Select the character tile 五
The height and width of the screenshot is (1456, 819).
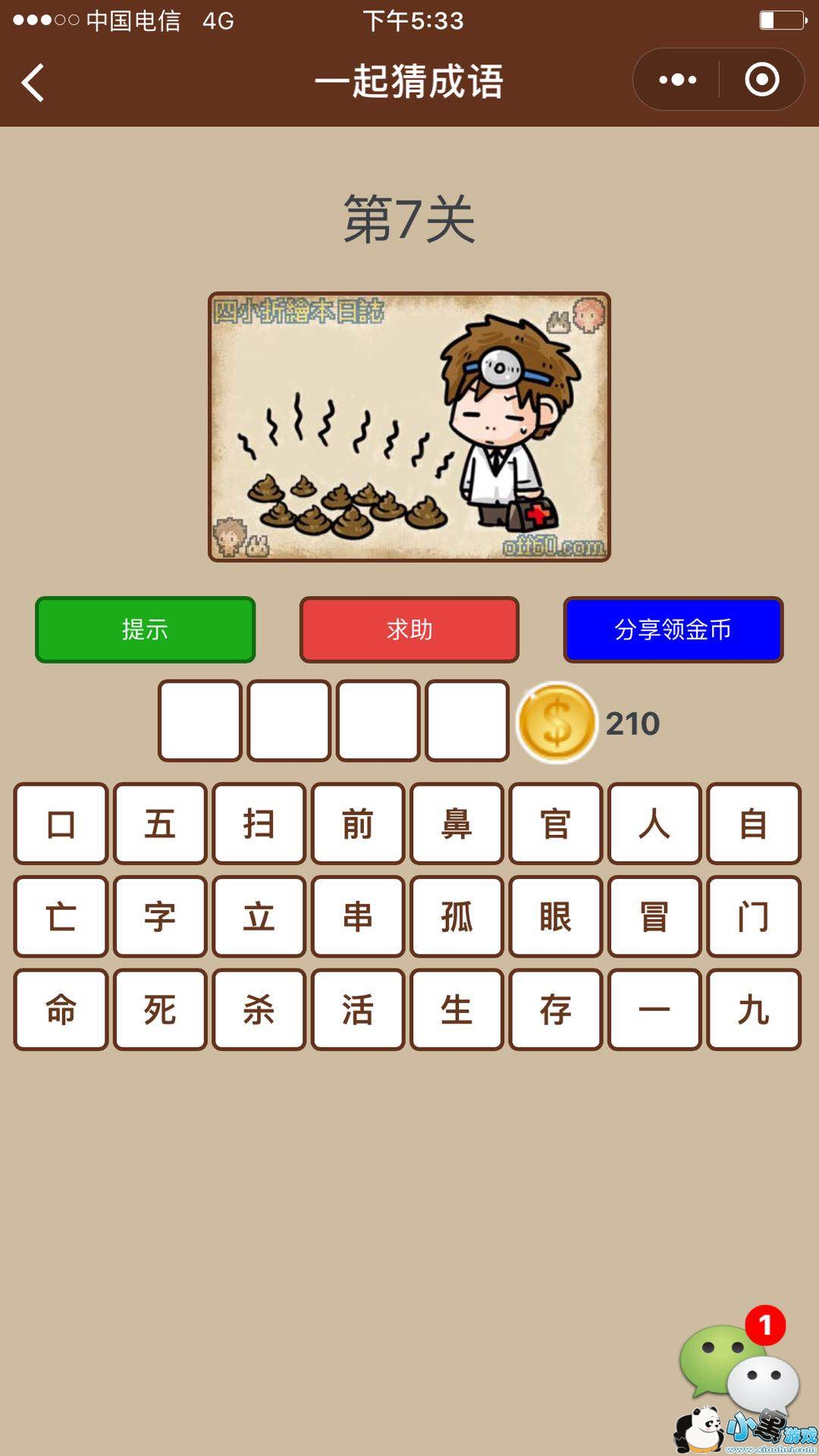point(160,824)
